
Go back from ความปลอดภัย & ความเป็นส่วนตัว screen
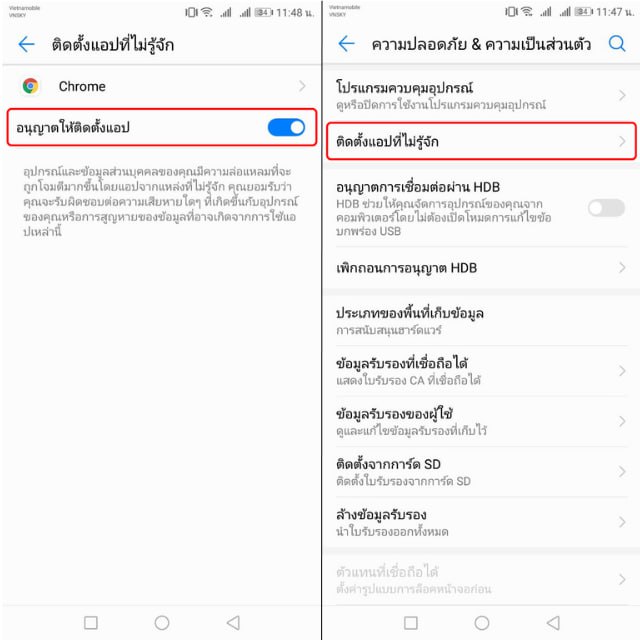click(347, 44)
